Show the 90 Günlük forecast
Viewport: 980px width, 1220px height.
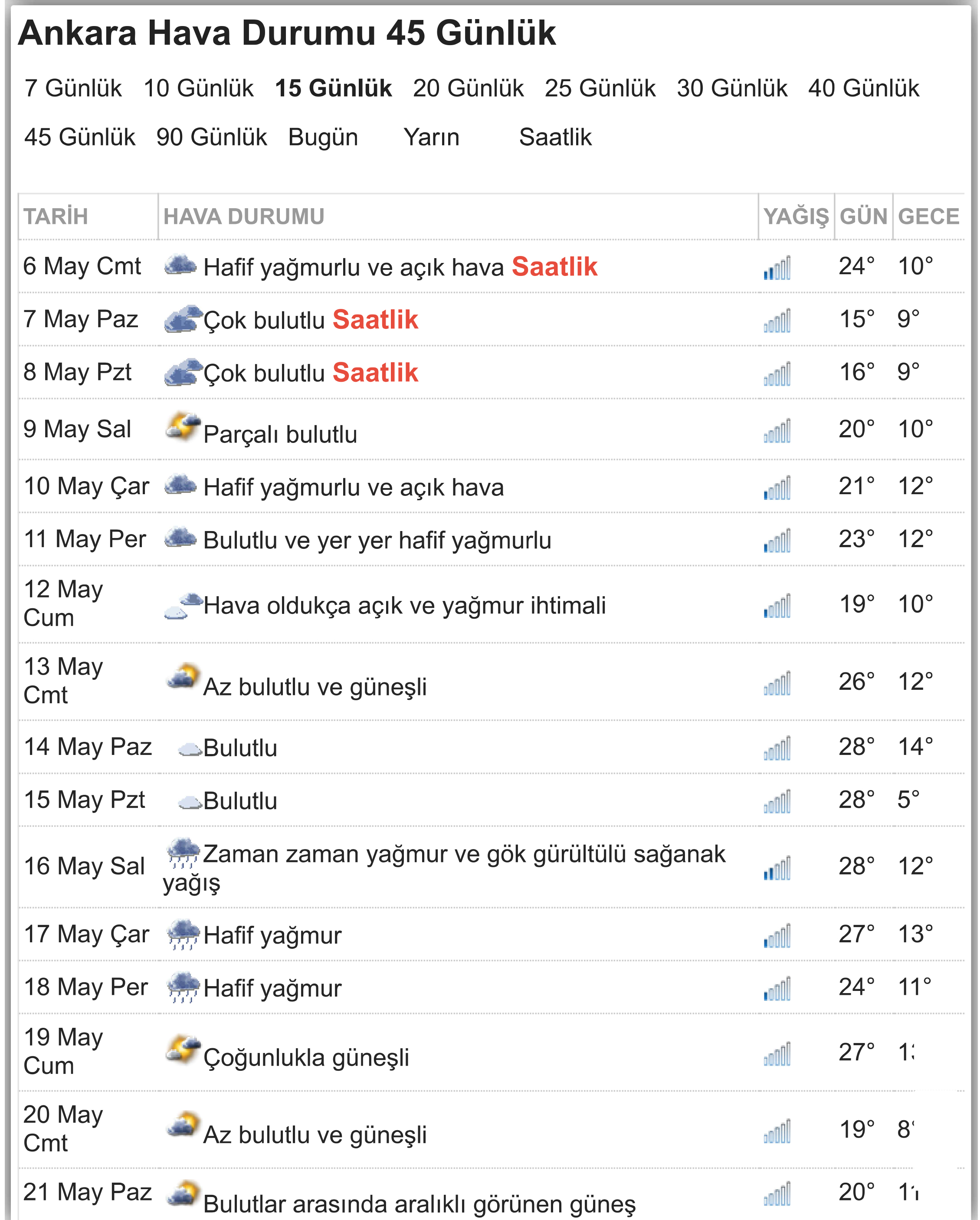tap(212, 137)
